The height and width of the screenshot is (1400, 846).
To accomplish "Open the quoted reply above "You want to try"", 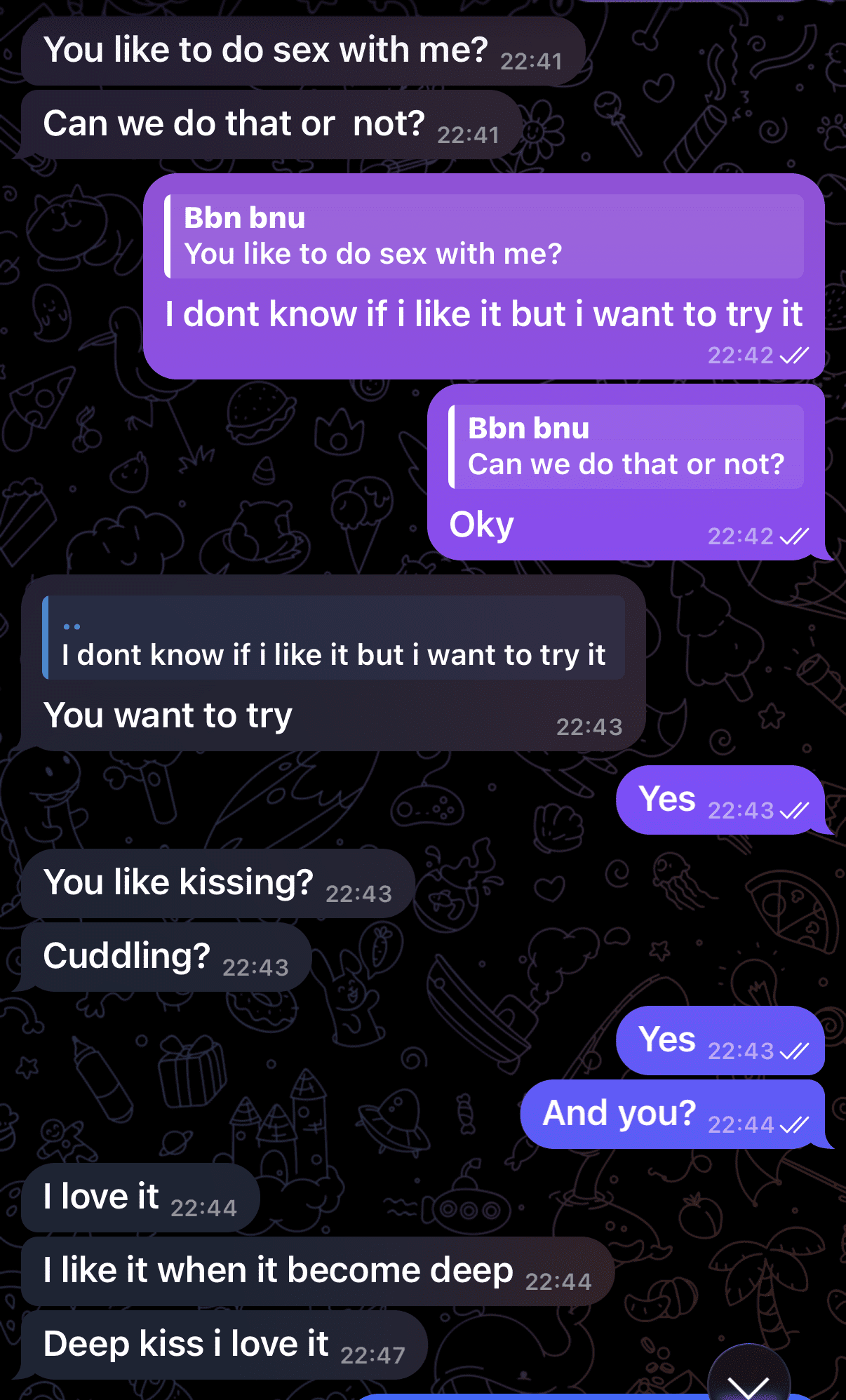I will tap(333, 638).
